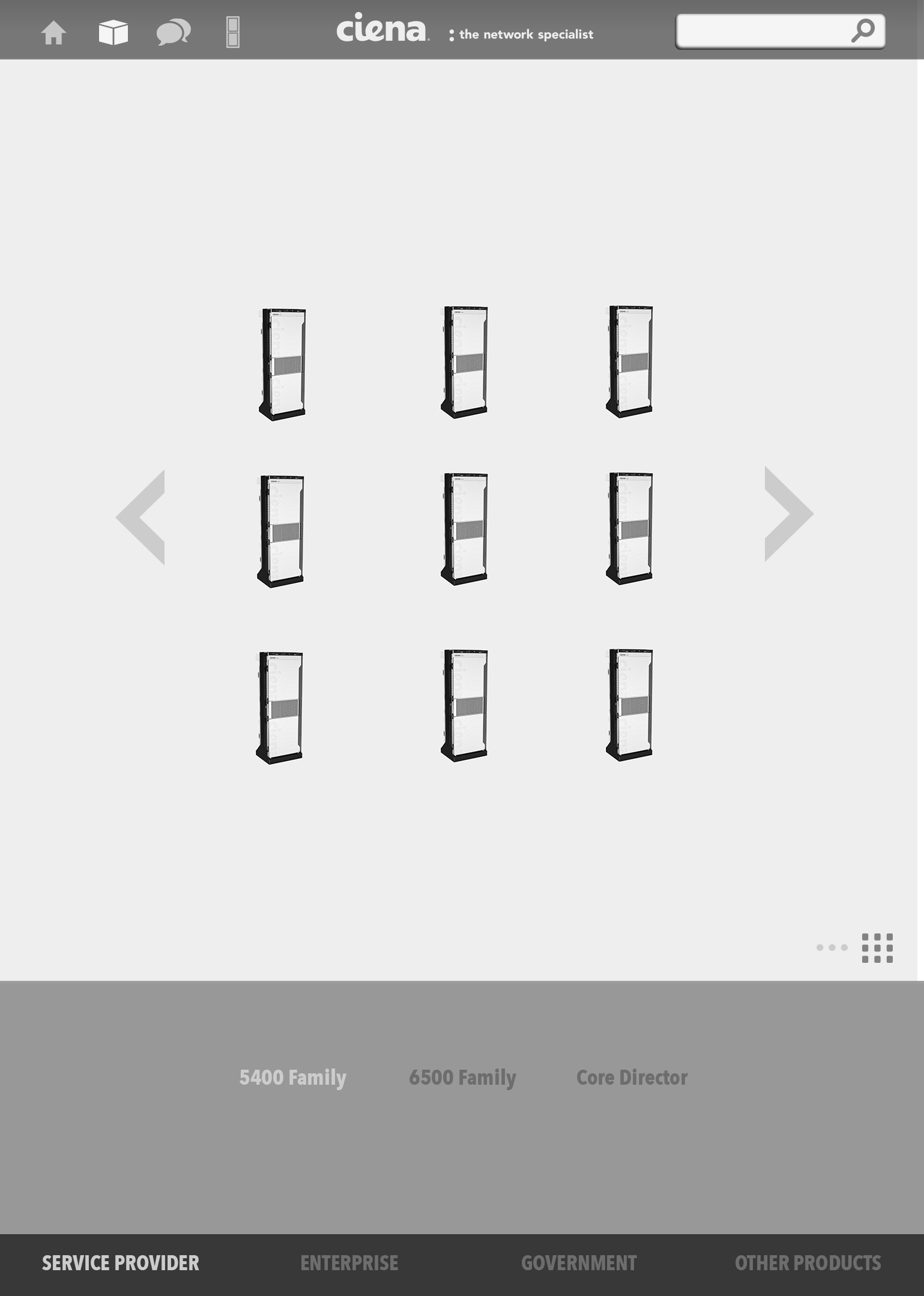924x1296 pixels.
Task: Switch to Other Products section
Action: point(808,1263)
